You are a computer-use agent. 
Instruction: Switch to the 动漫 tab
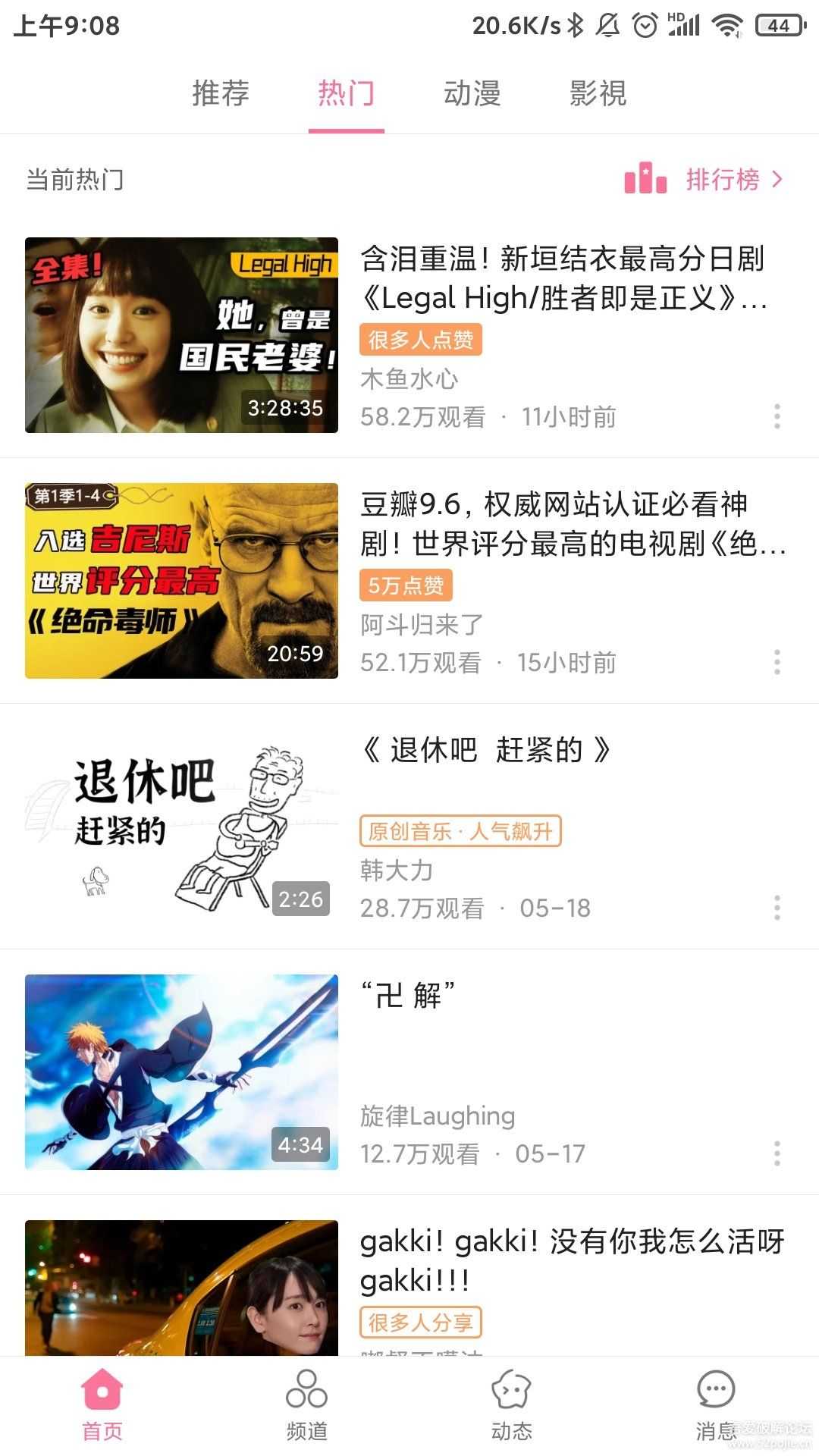472,93
